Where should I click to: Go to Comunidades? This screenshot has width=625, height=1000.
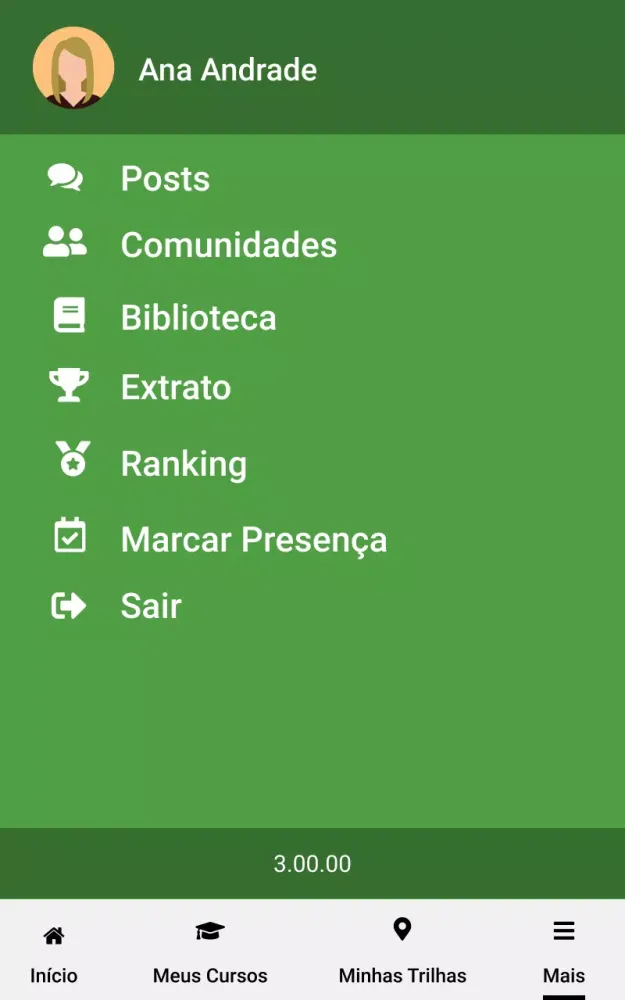[228, 245]
